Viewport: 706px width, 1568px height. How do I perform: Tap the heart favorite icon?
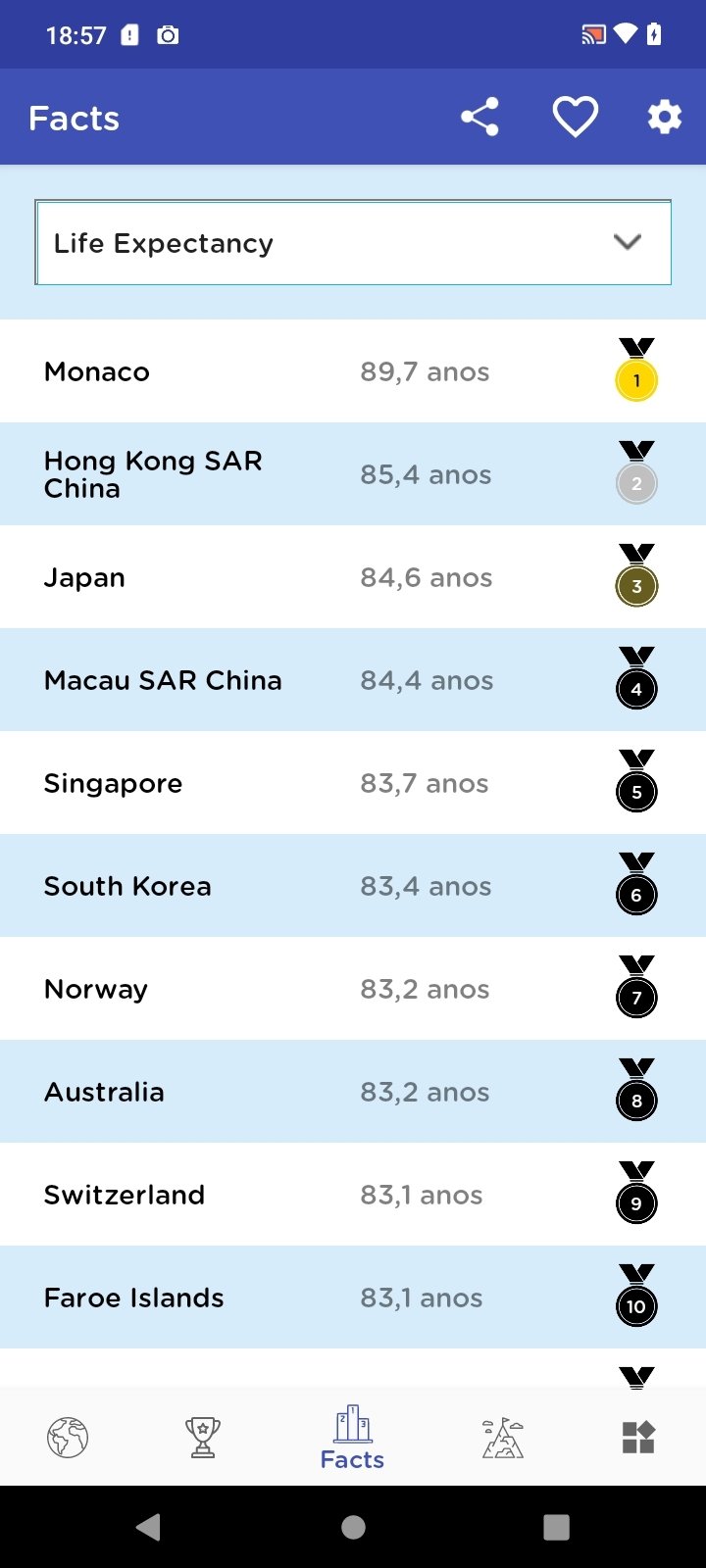[x=576, y=118]
